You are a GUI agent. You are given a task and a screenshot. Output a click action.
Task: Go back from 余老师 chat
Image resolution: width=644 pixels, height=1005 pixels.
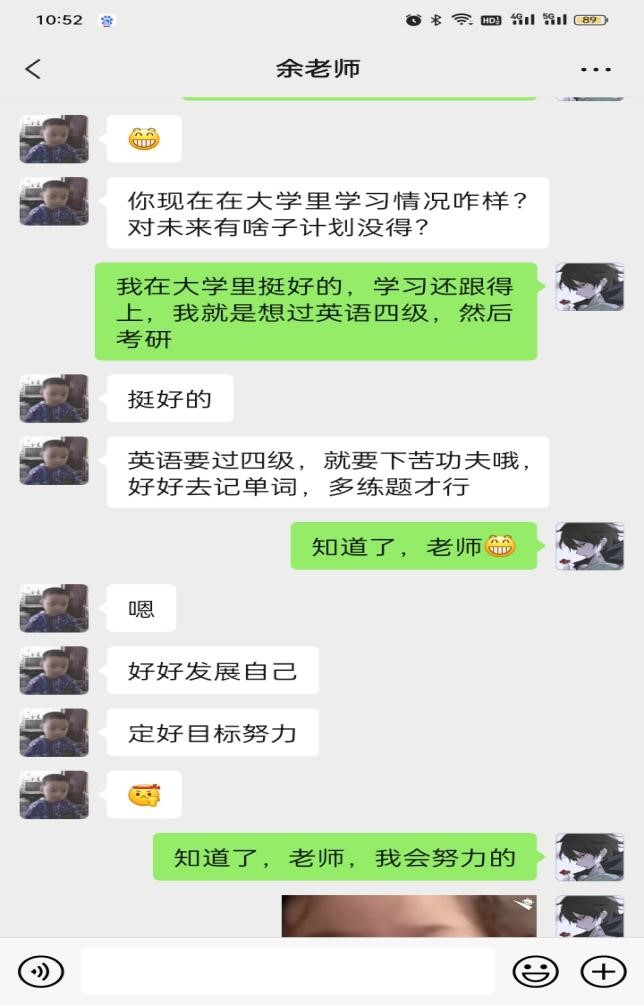[x=33, y=68]
